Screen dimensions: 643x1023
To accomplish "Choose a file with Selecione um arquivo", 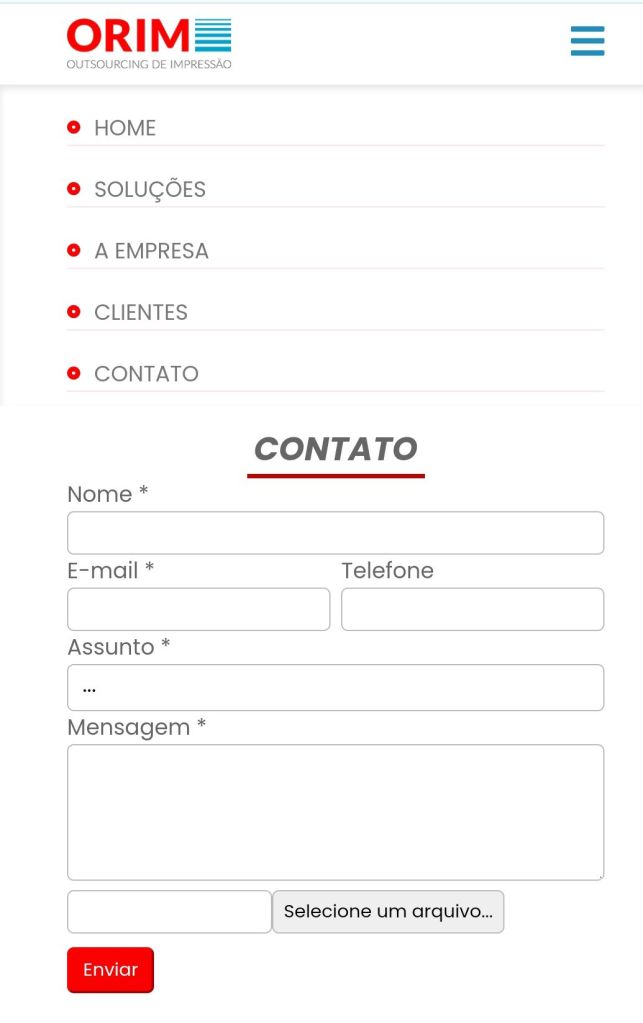I will (388, 912).
